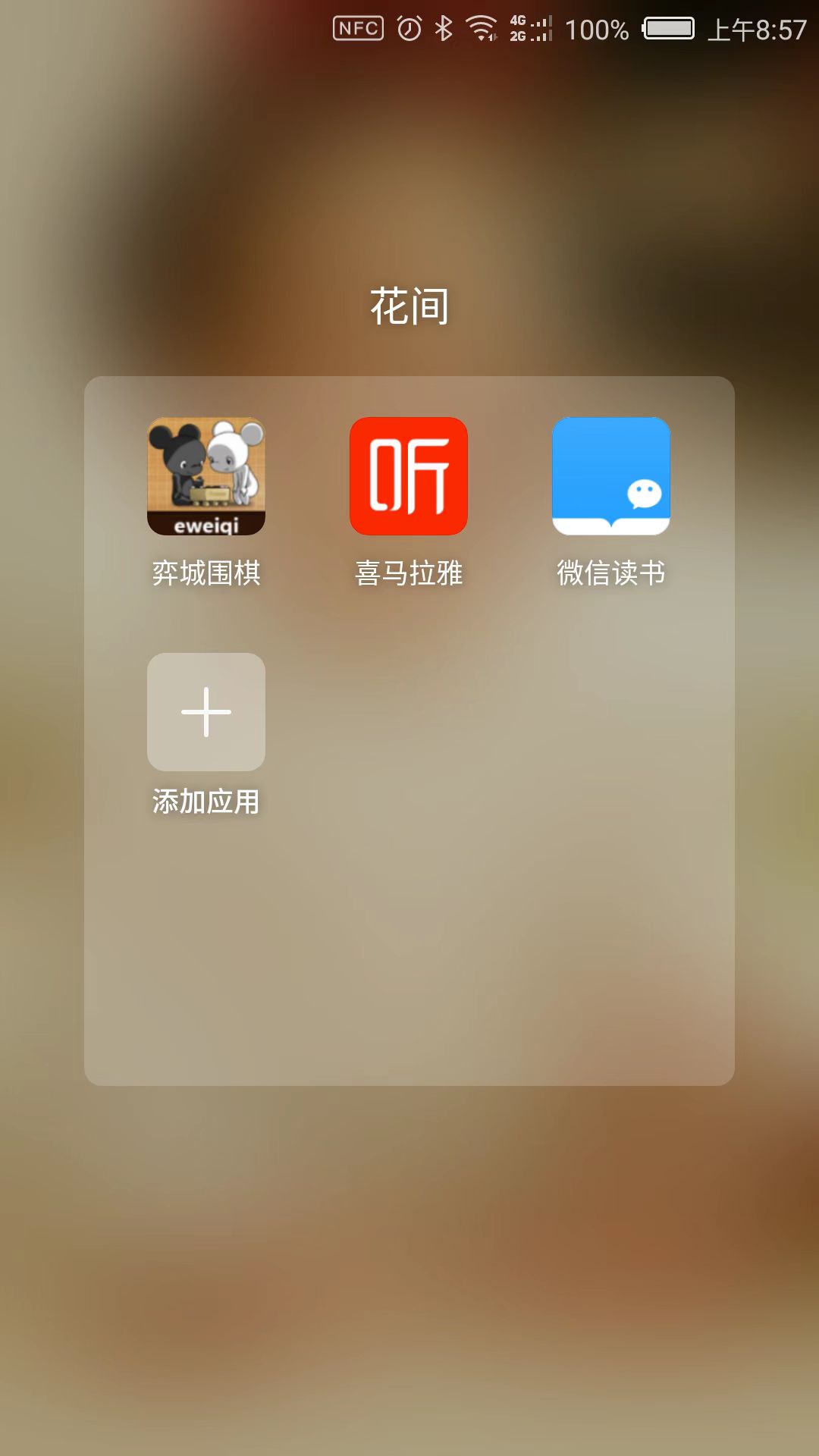Tap the folder name 花间 to rename it
Screen dimensions: 819x1456
coord(409,306)
